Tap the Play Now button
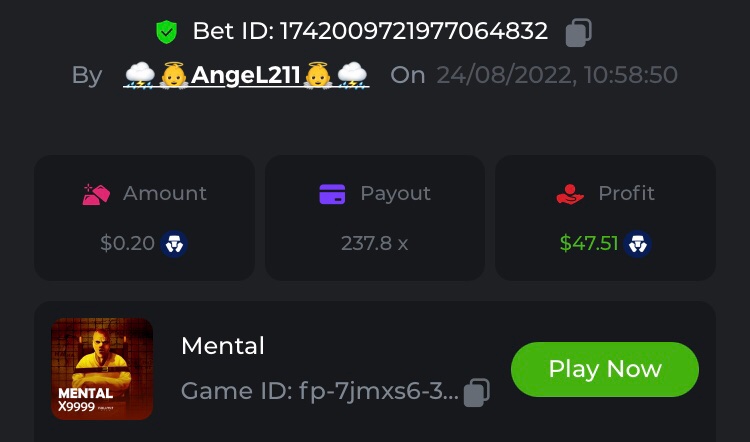 604,369
